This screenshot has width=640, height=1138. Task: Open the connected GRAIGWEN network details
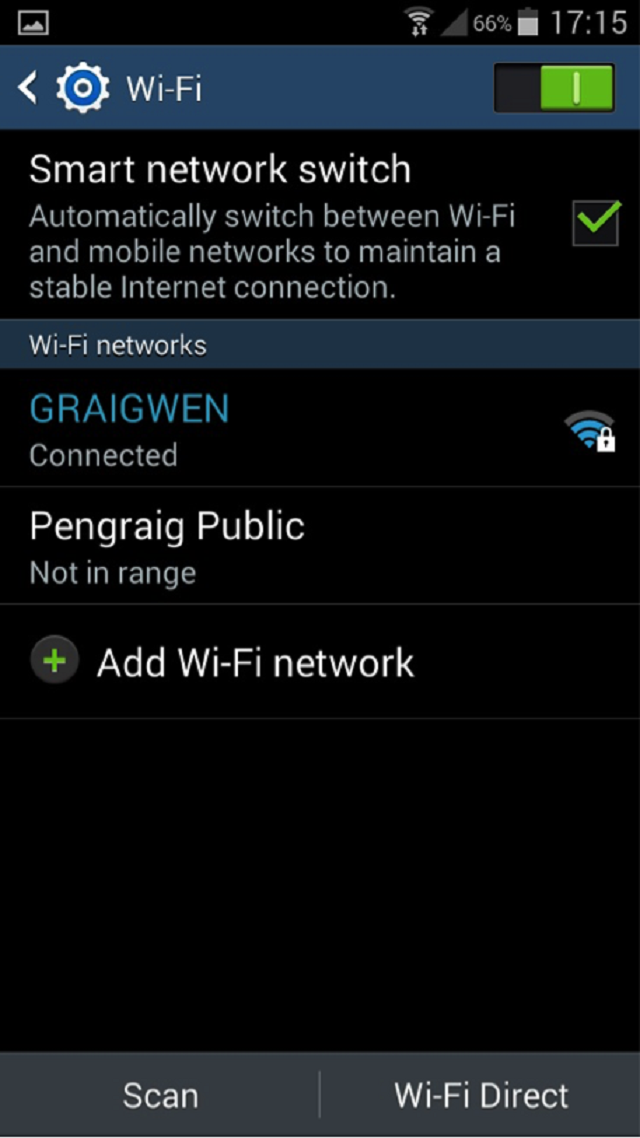300,429
